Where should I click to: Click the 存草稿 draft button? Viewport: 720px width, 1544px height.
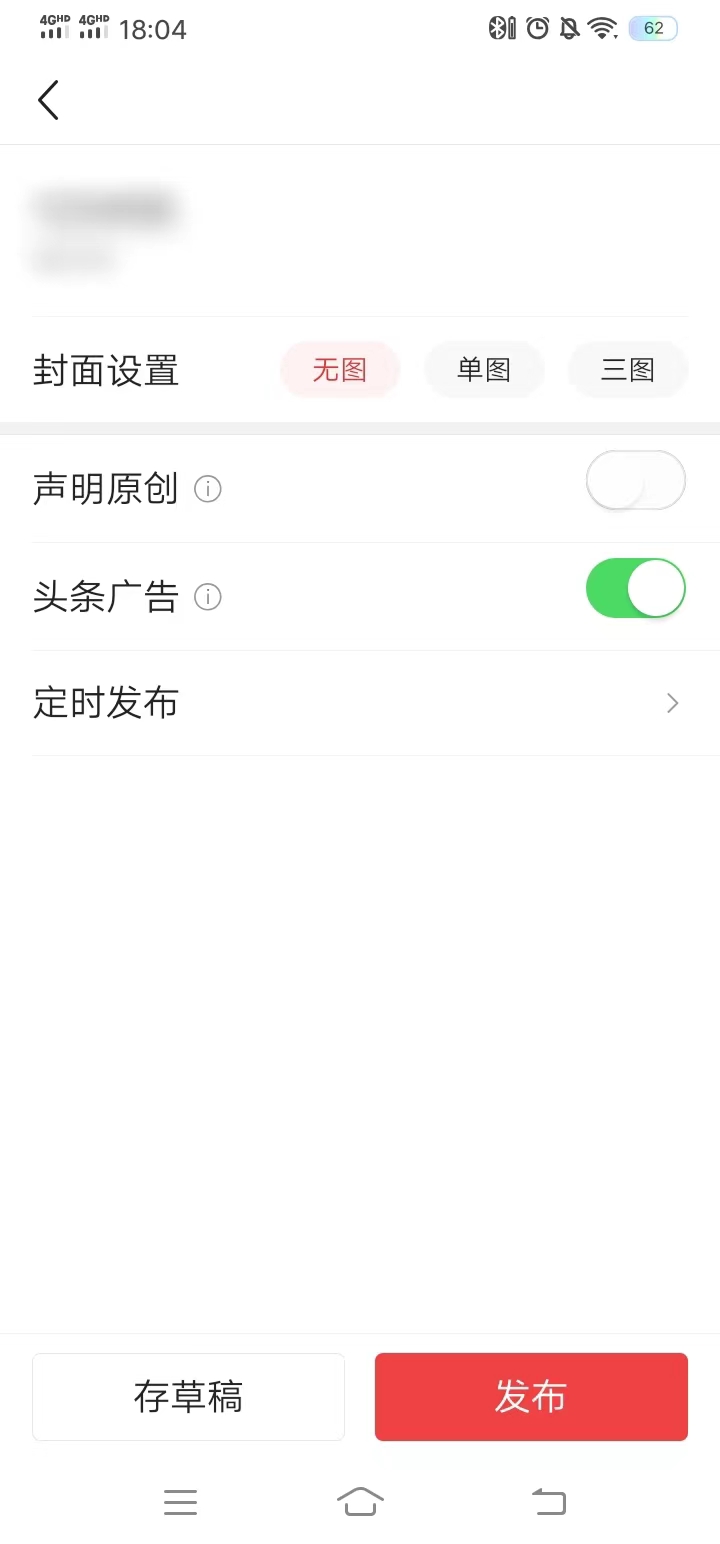pyautogui.click(x=188, y=1397)
